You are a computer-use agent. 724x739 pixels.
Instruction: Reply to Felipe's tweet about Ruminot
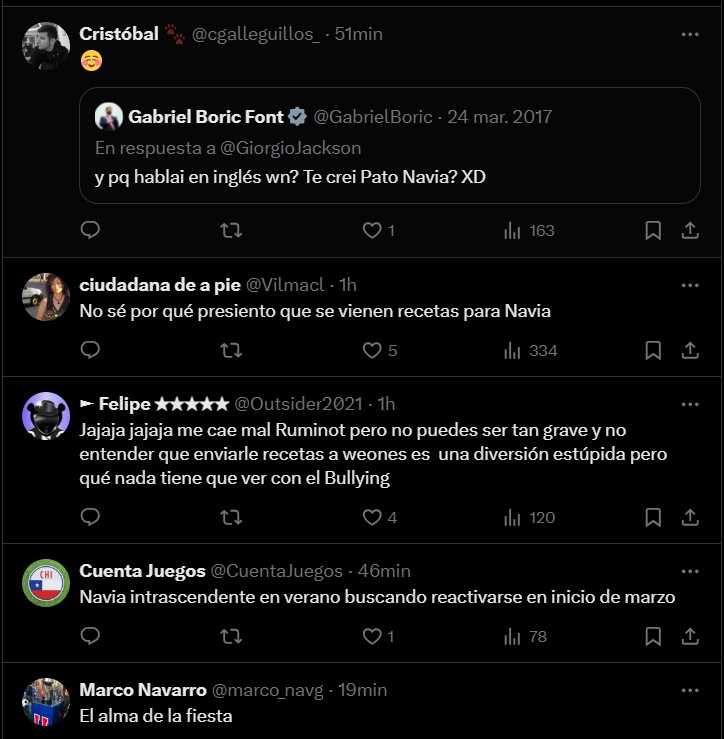pos(90,518)
